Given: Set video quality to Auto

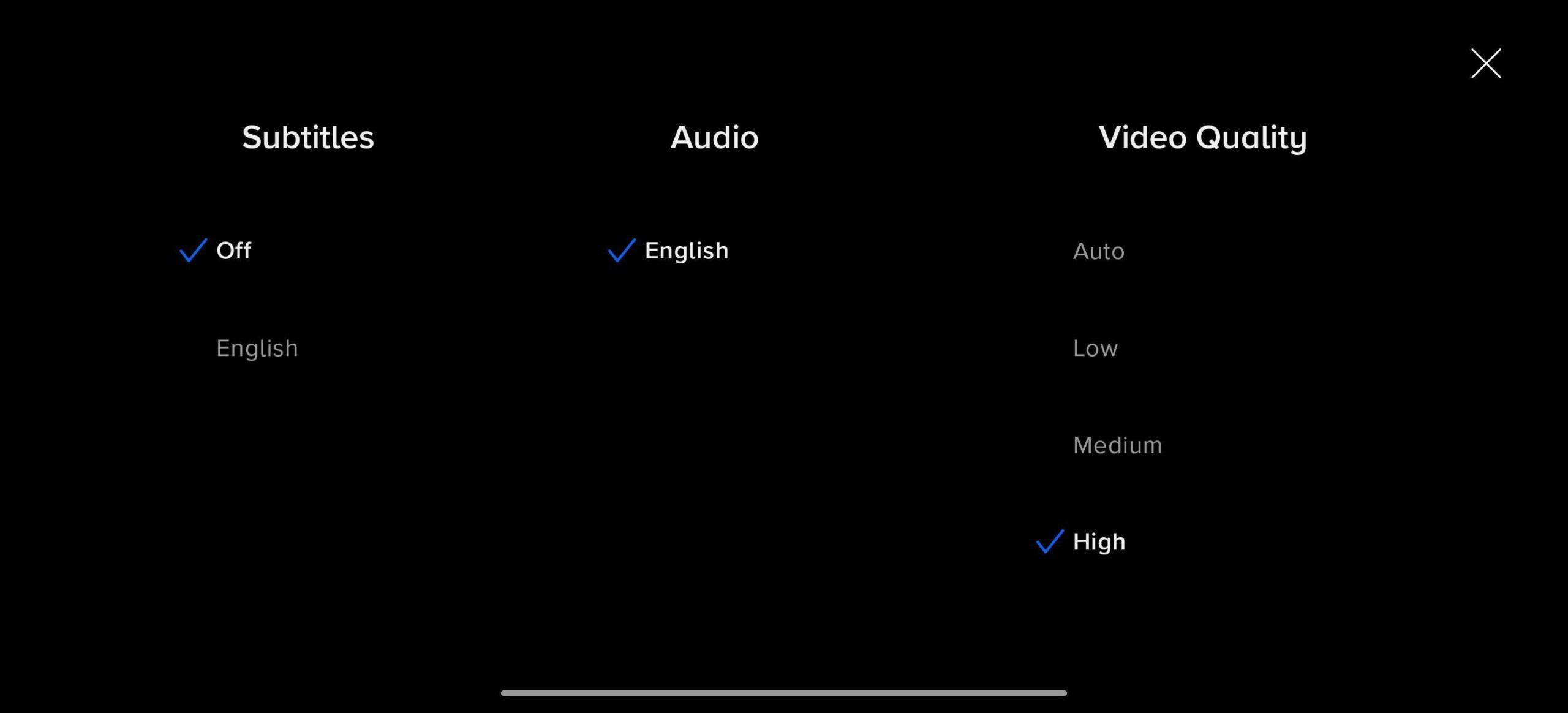Looking at the screenshot, I should [x=1098, y=251].
